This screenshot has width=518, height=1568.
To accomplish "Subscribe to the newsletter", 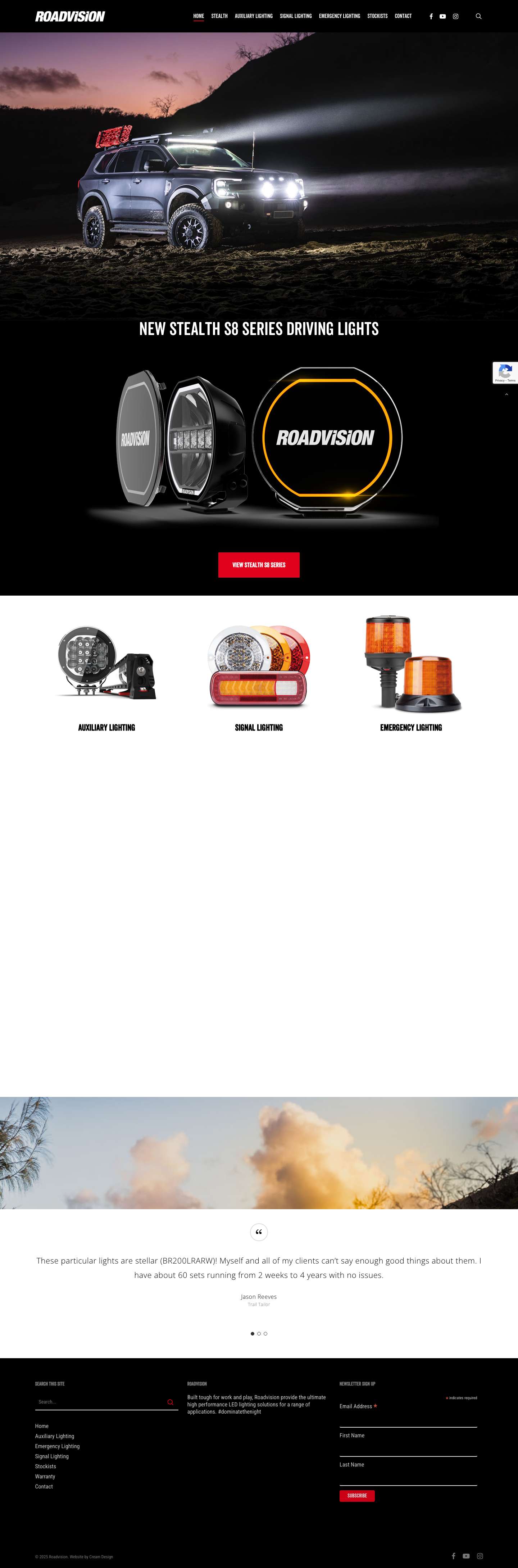I will [x=357, y=1496].
